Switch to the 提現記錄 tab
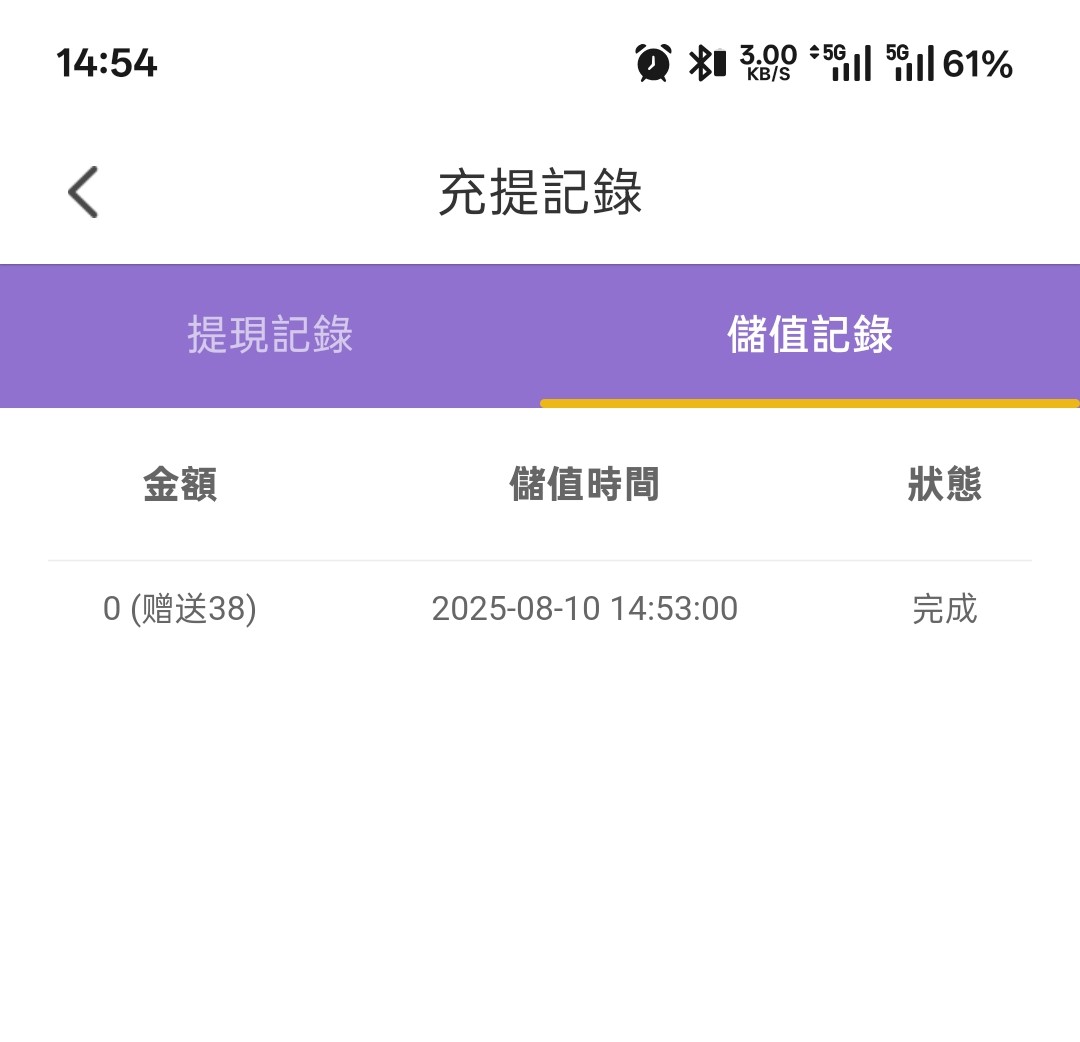1080x1042 pixels. 270,335
